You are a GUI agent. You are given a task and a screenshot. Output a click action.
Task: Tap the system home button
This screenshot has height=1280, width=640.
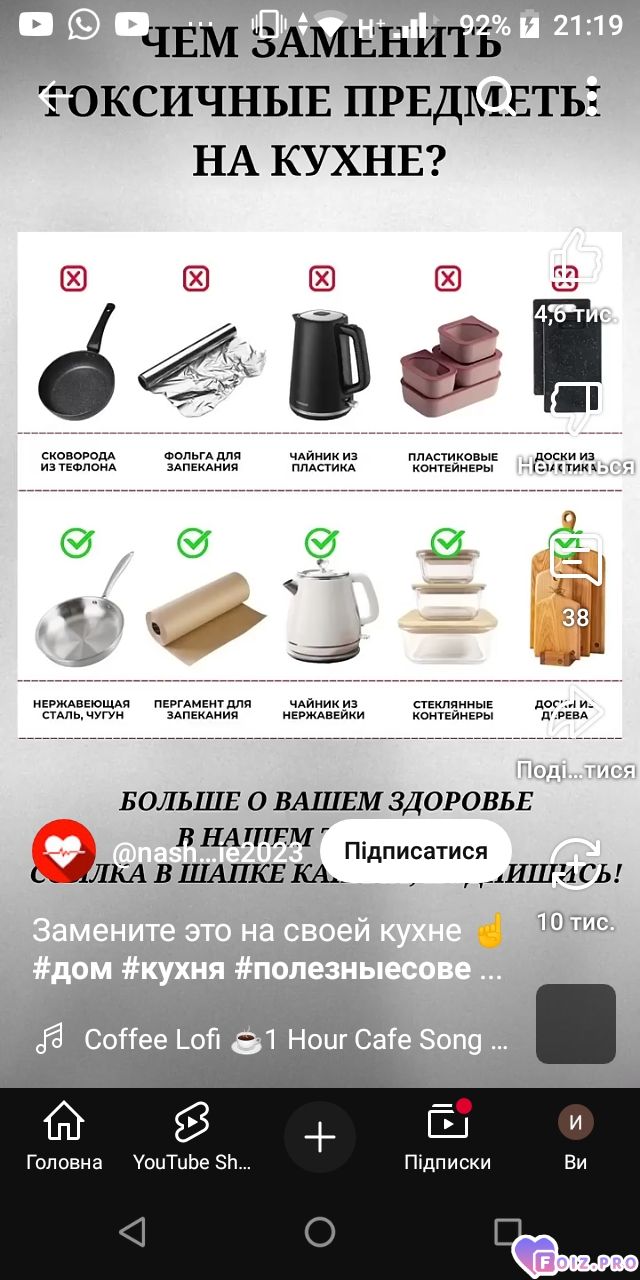coord(320,1232)
